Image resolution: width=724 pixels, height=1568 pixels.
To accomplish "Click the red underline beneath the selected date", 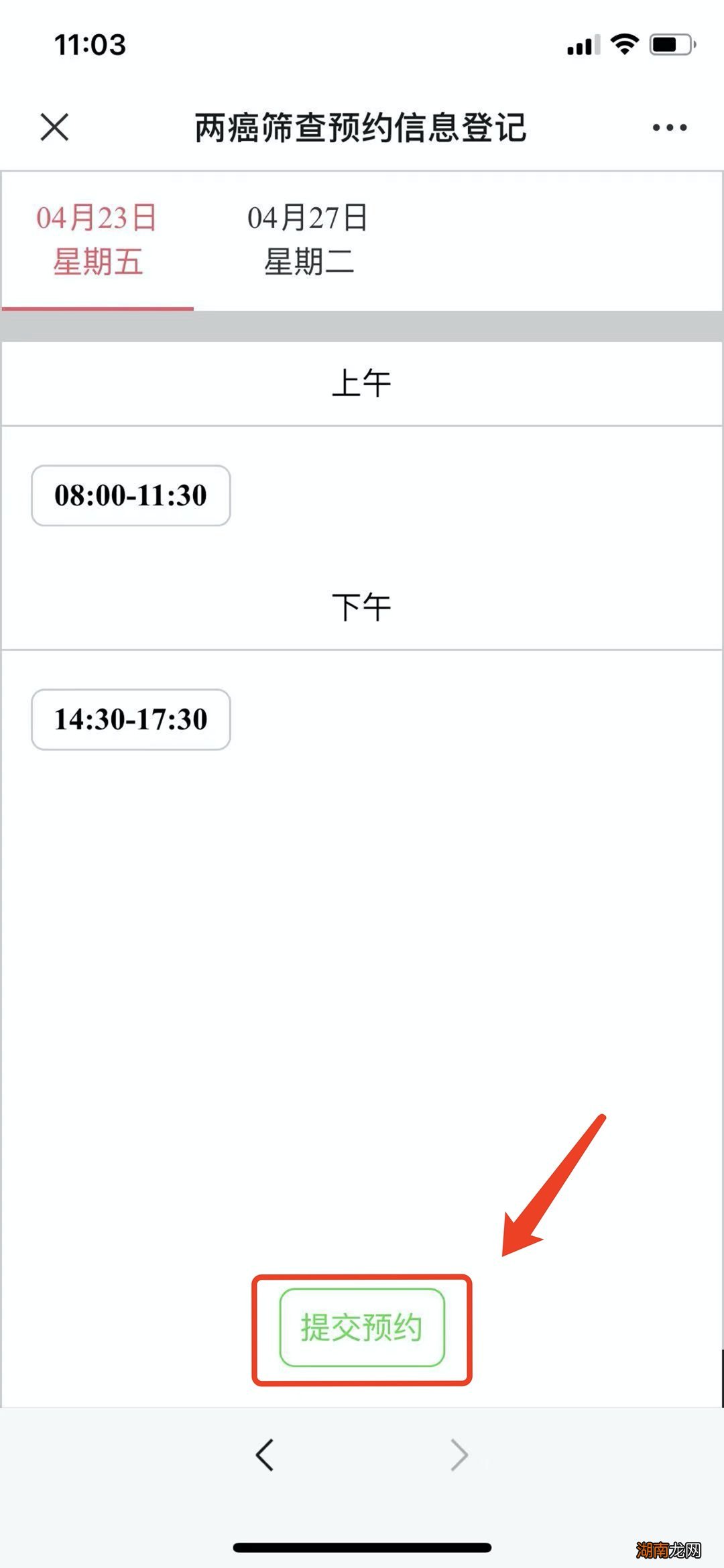I will 96,307.
